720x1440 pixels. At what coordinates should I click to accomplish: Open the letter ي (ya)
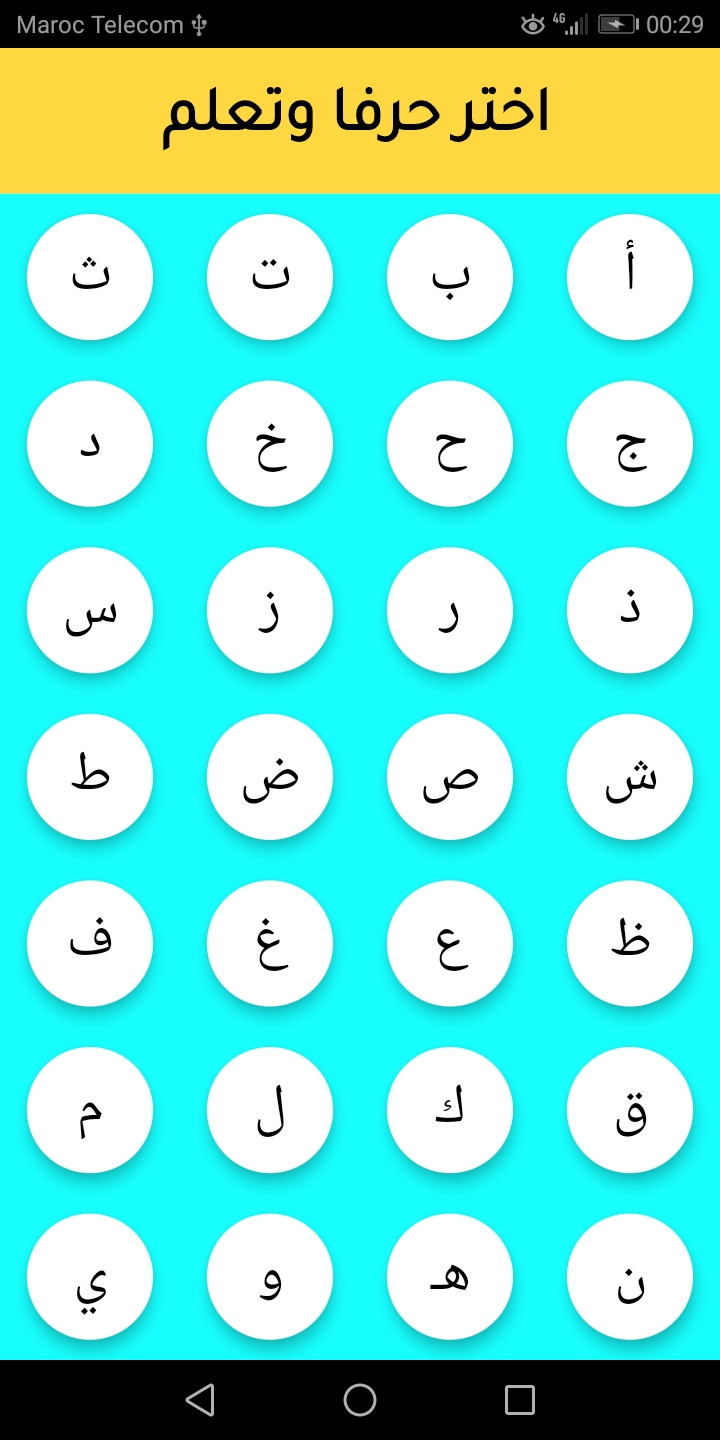click(x=90, y=1277)
